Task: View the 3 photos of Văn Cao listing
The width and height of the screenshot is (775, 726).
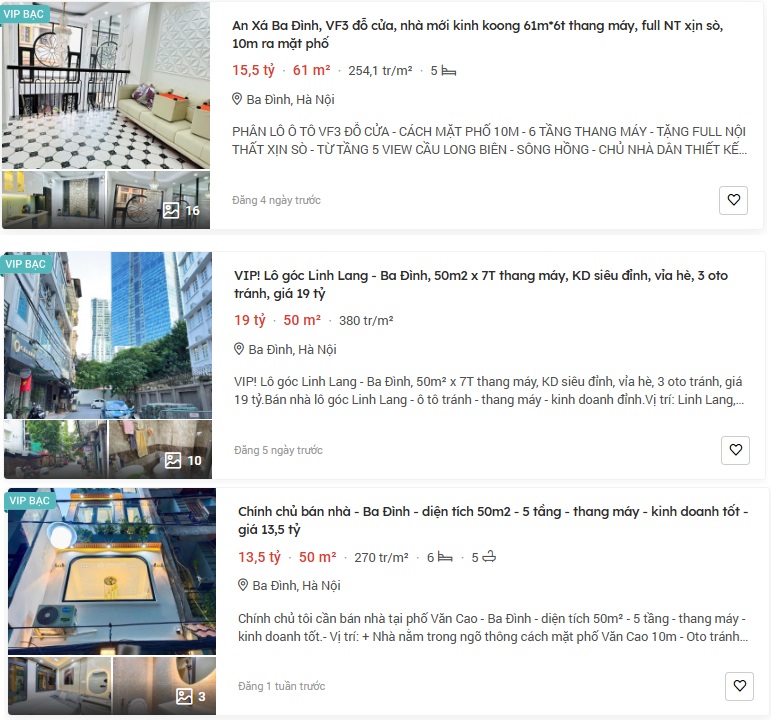Action: (190, 696)
